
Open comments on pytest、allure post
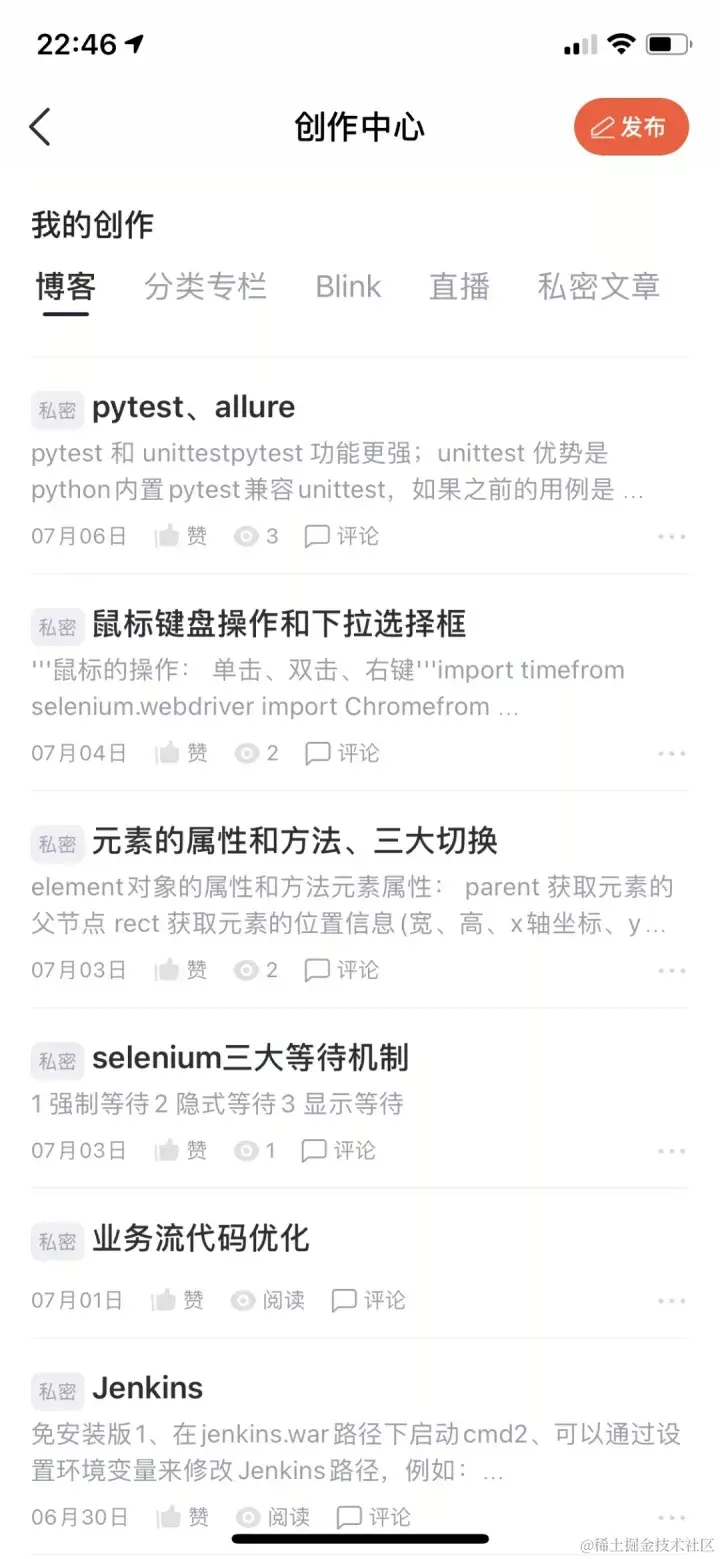[341, 536]
